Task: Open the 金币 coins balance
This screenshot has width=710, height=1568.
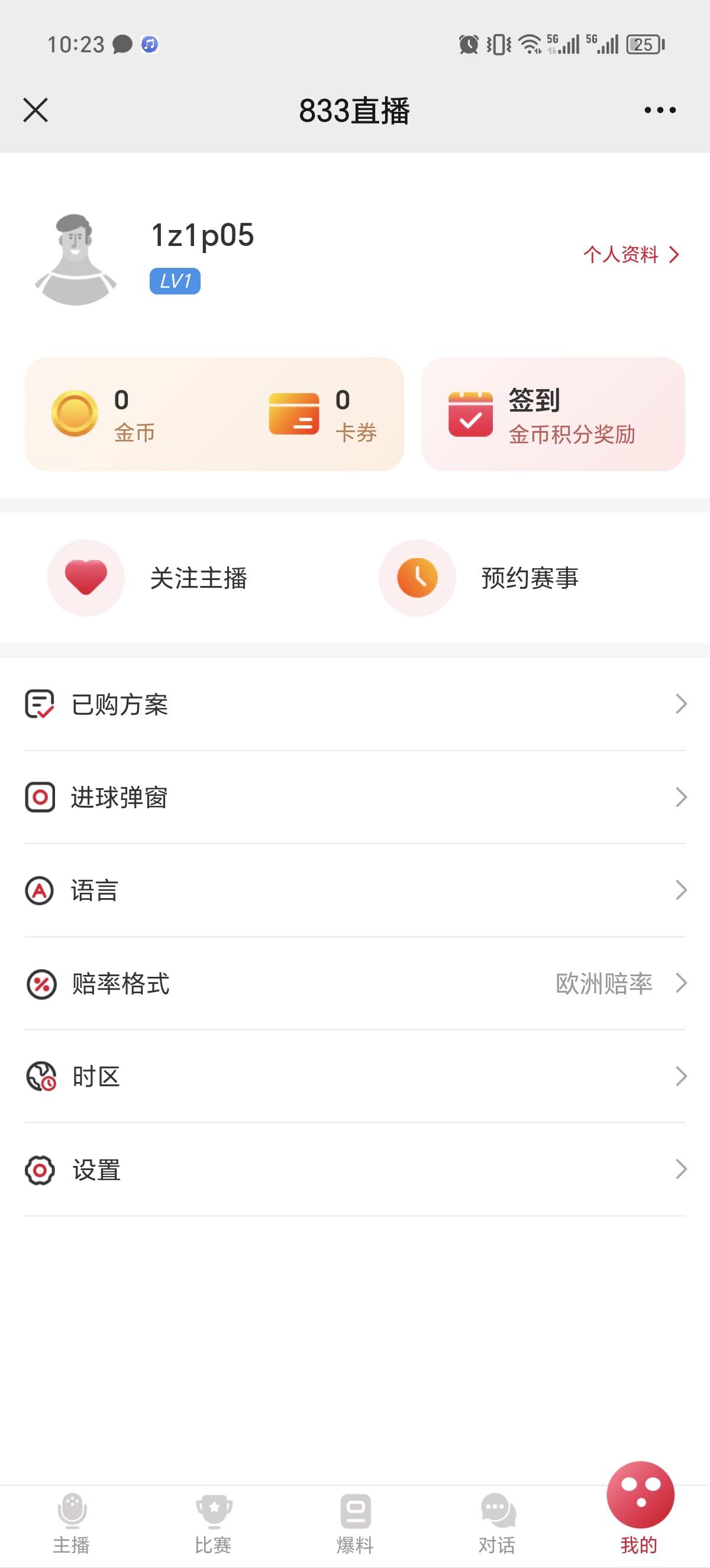Action: (105, 414)
